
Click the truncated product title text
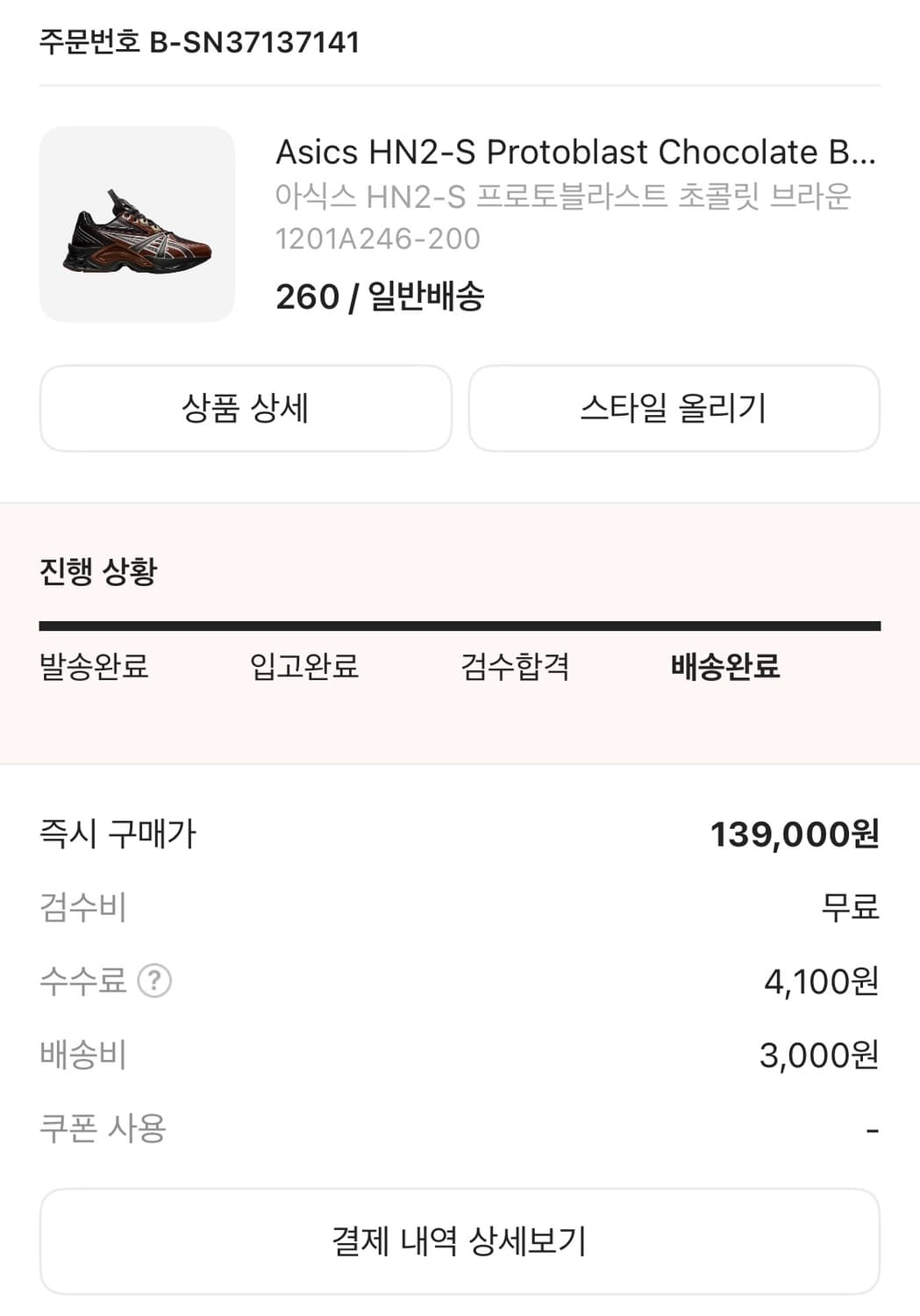pyautogui.click(x=574, y=152)
